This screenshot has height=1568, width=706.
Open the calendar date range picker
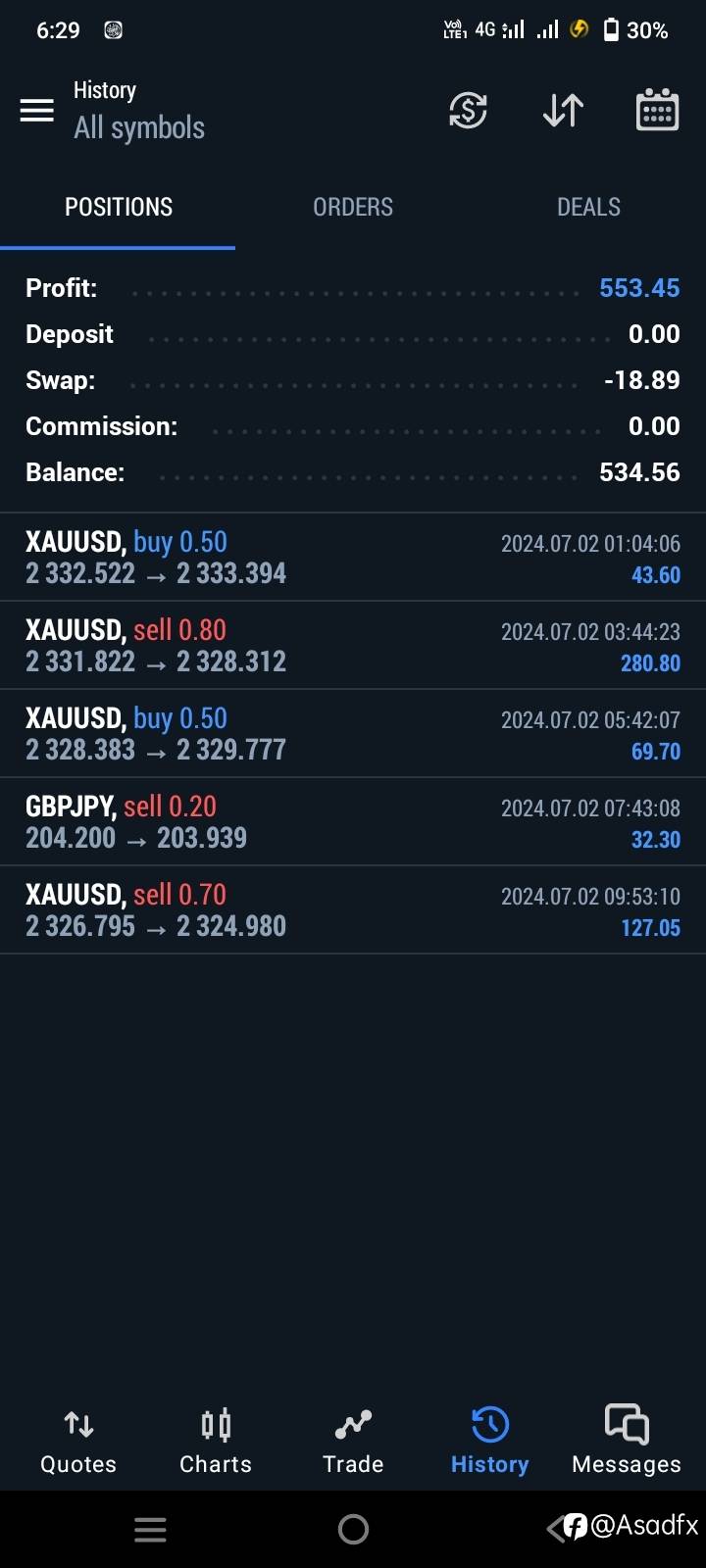pyautogui.click(x=657, y=110)
